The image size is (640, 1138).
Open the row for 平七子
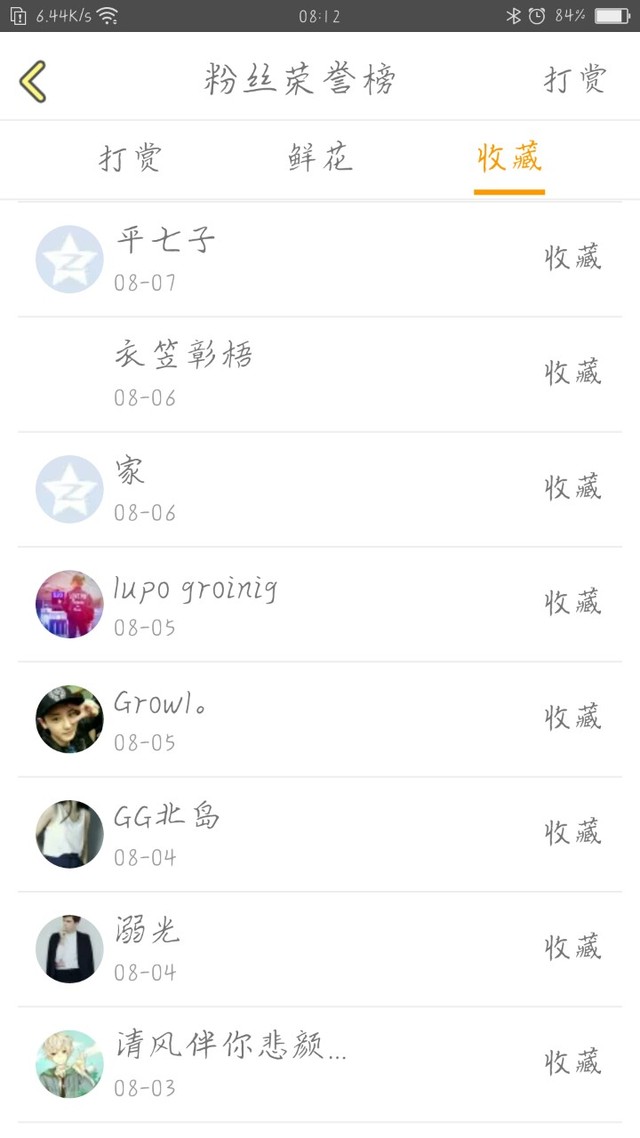320,259
